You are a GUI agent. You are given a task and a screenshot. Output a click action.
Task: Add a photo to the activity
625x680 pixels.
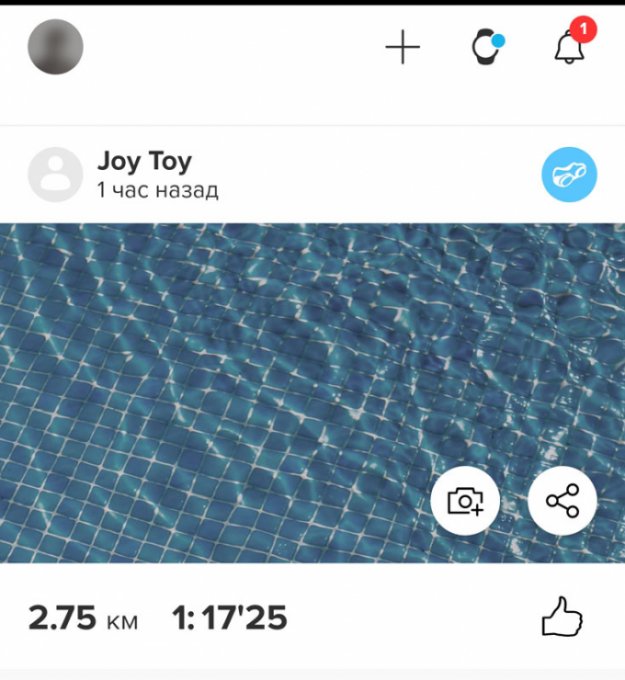[465, 500]
